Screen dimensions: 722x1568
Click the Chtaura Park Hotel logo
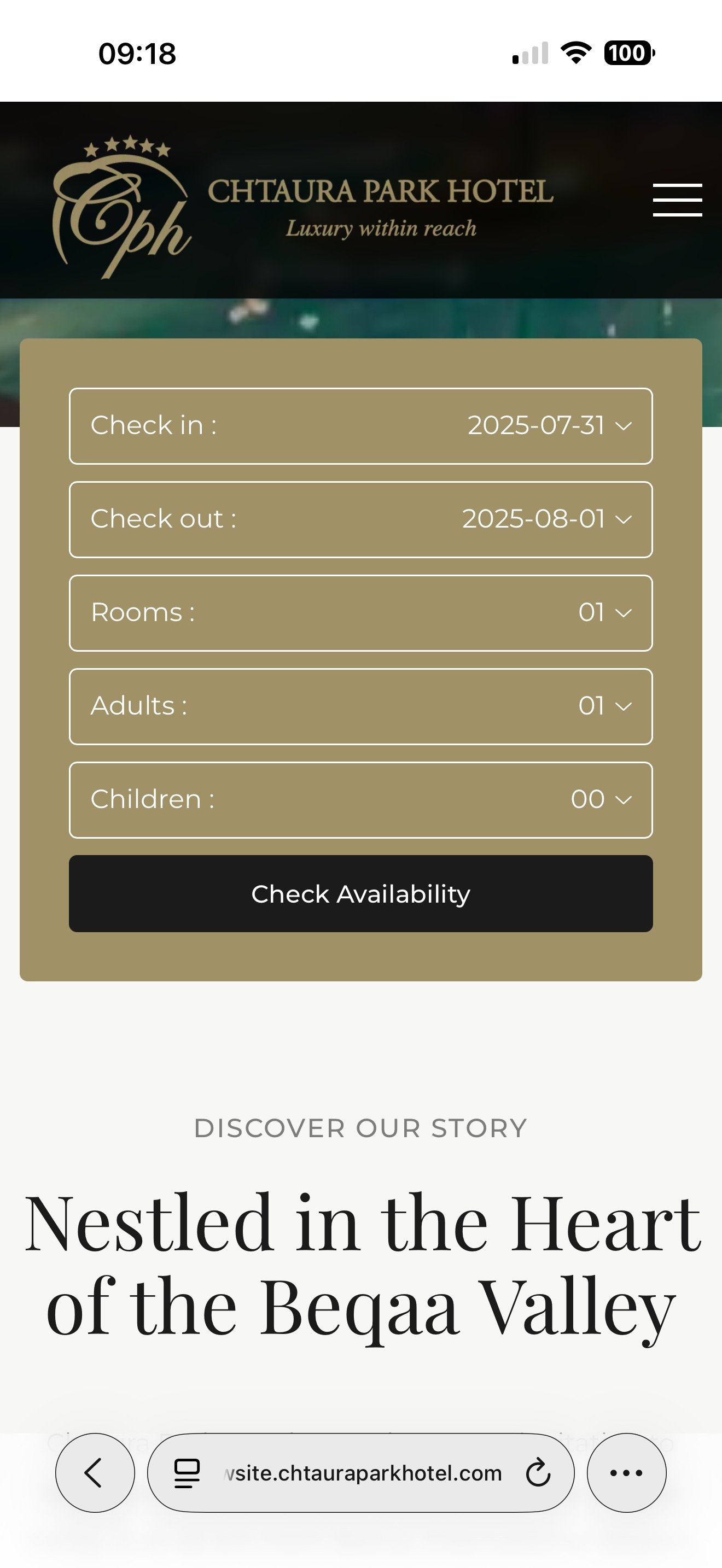[122, 198]
